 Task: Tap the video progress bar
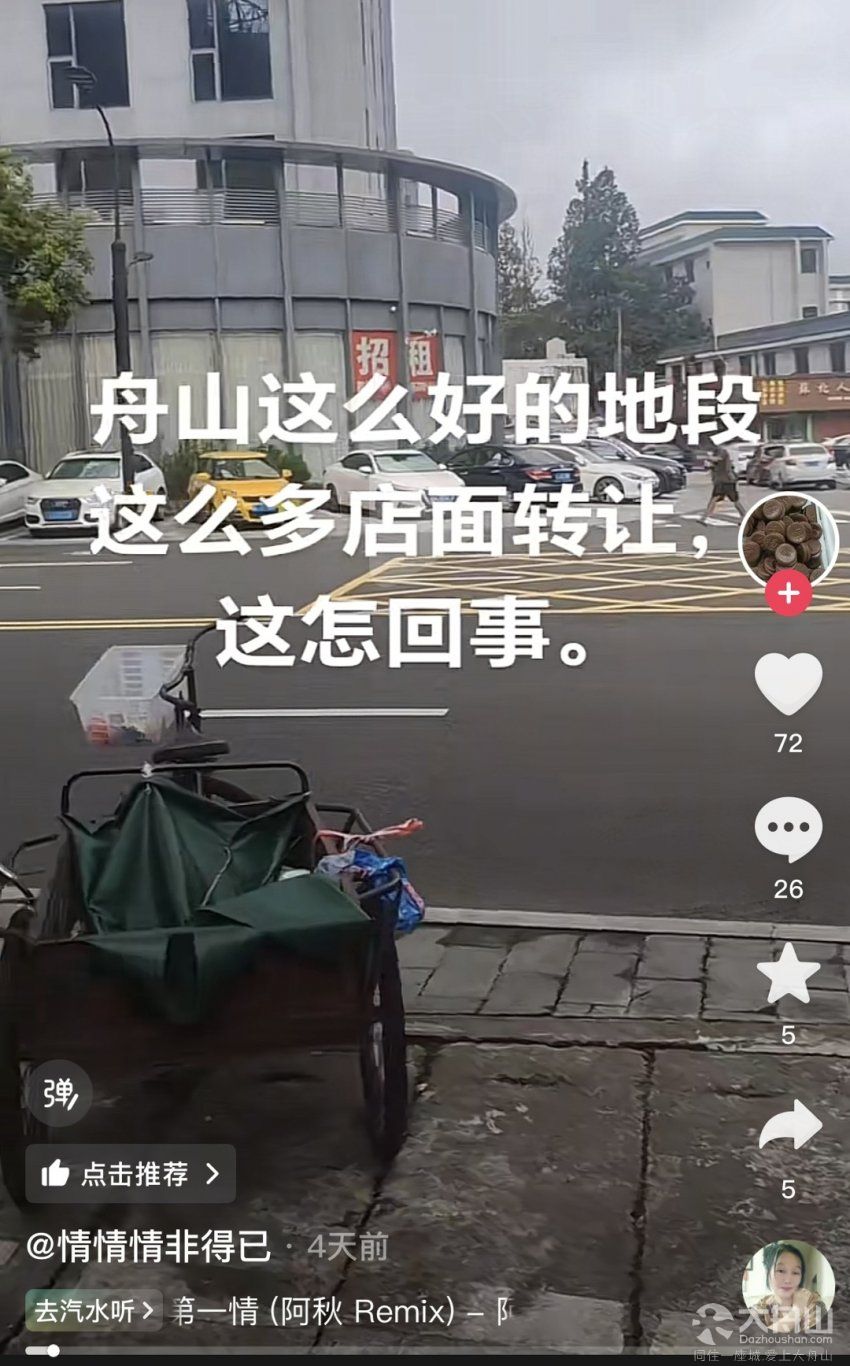tap(425, 1351)
